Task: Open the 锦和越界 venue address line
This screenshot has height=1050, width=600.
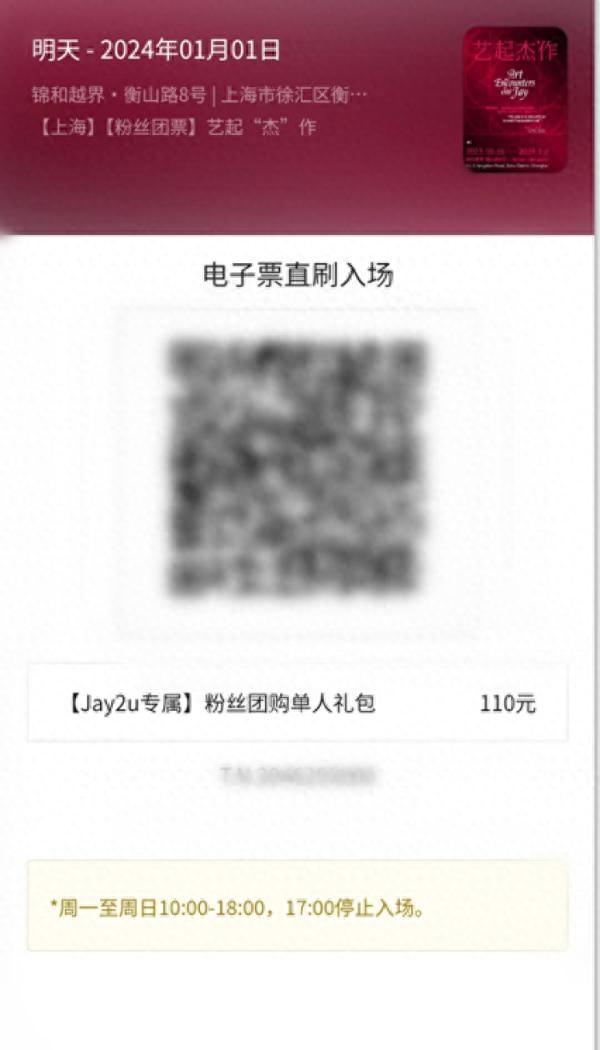Action: pos(200,96)
